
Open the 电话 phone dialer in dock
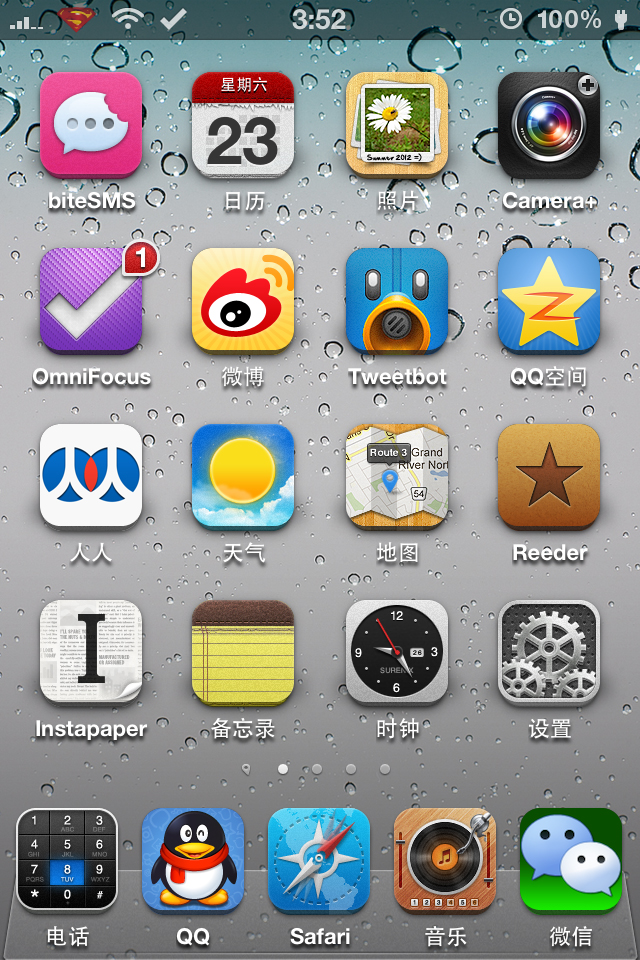[67, 860]
